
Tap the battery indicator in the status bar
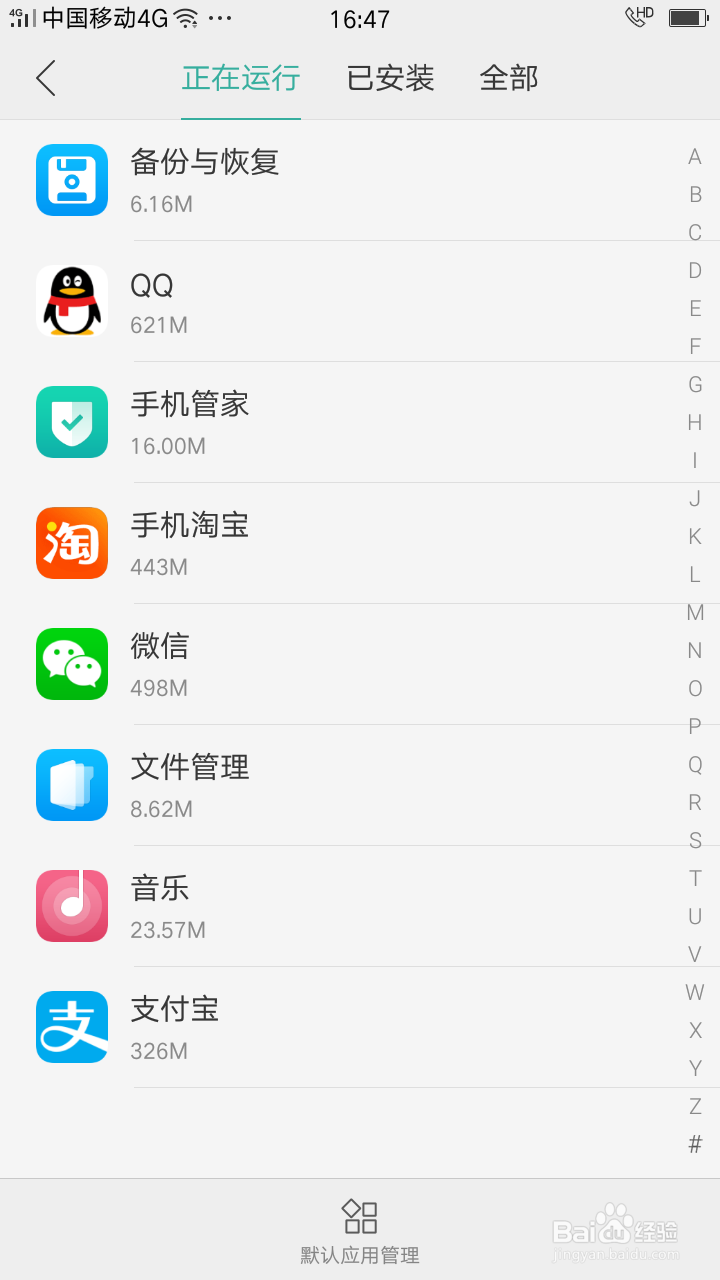point(688,16)
